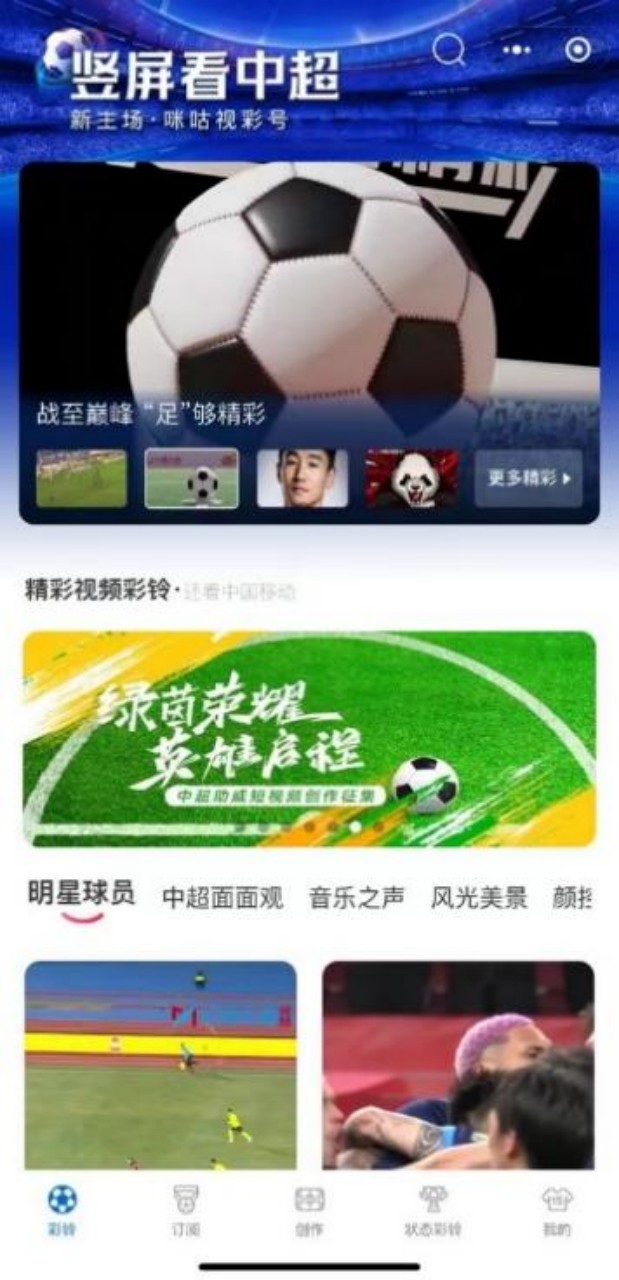Select the player portrait thumbnail
Screen dimensions: 619x1280
click(302, 478)
